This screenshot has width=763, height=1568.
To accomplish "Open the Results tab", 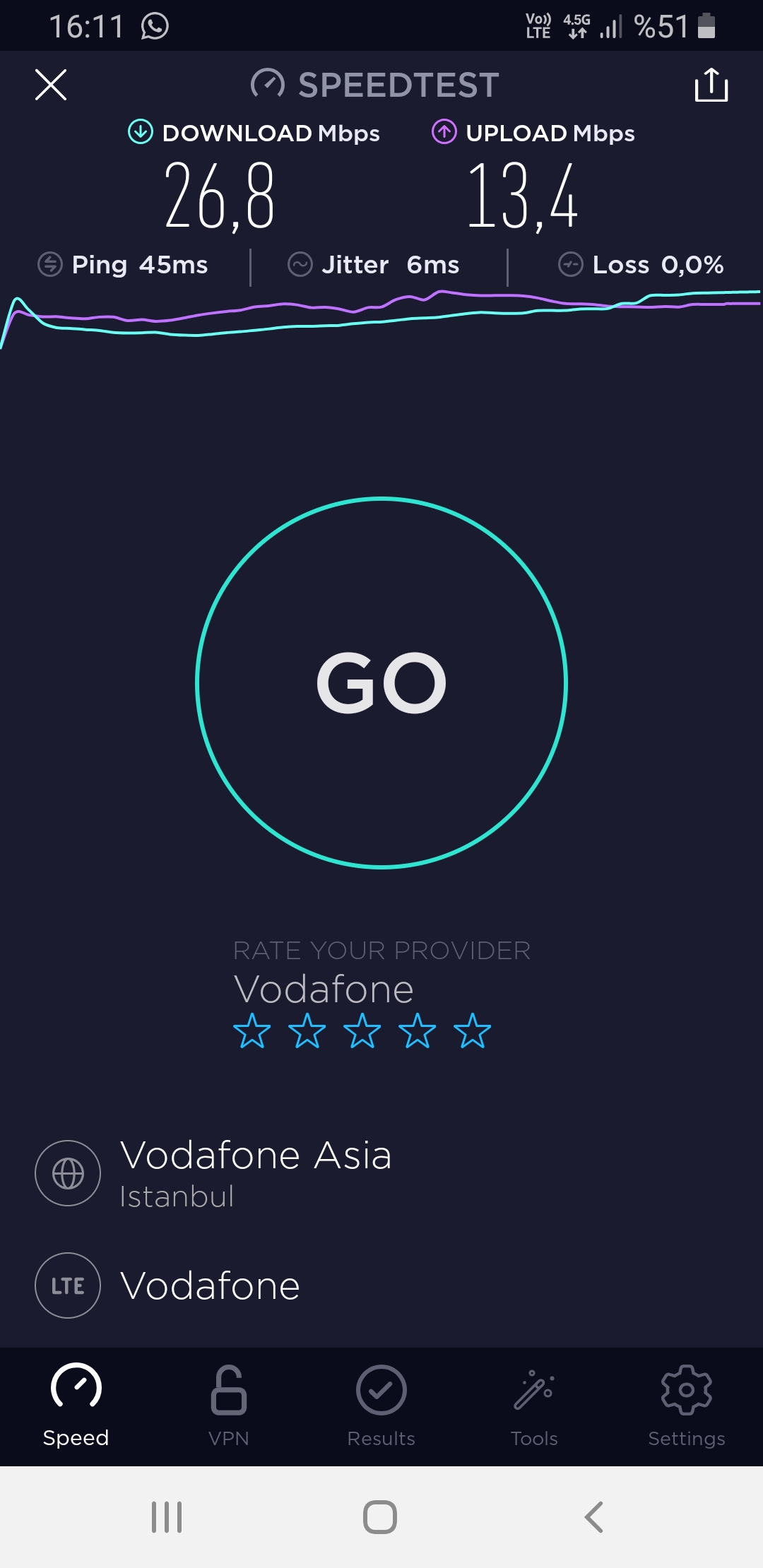I will 381,1406.
